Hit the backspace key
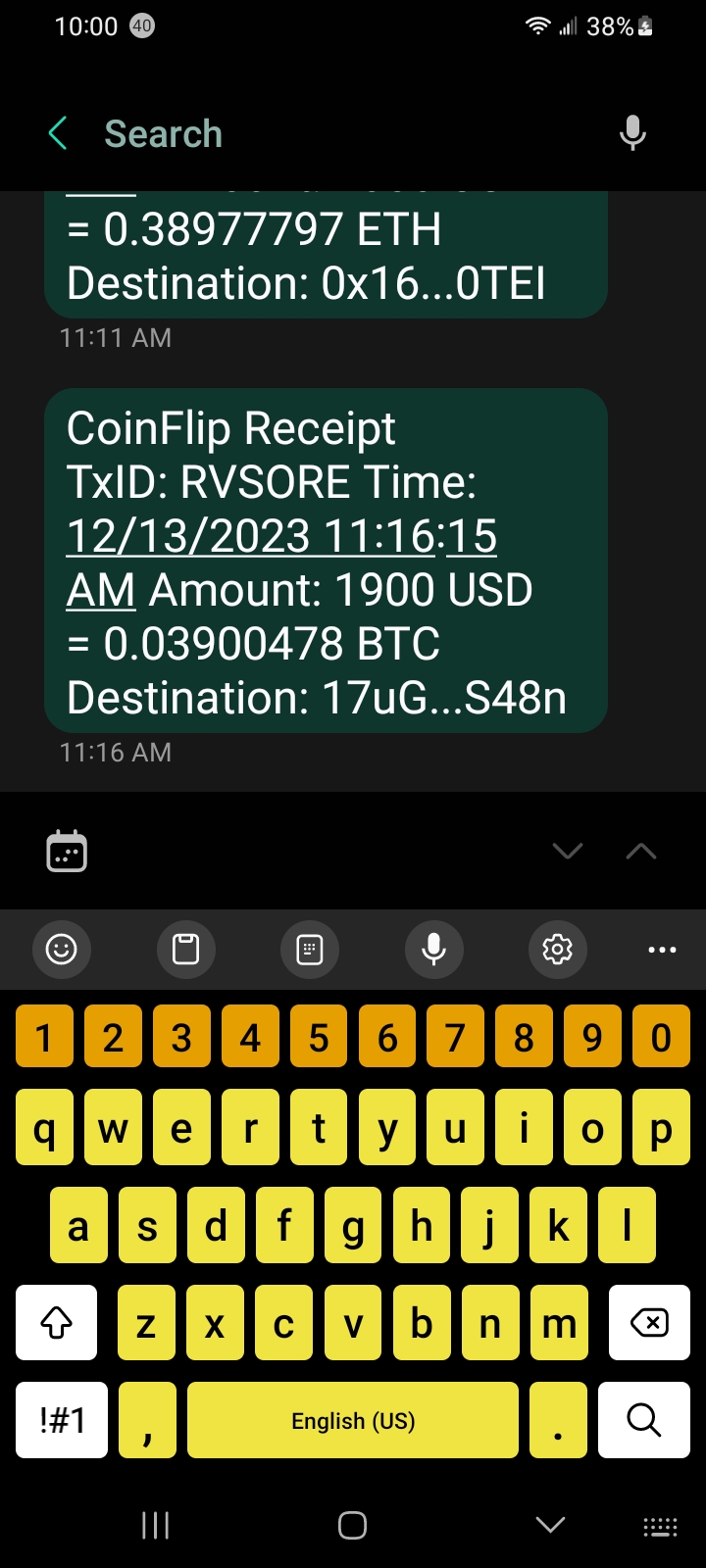 point(648,1323)
